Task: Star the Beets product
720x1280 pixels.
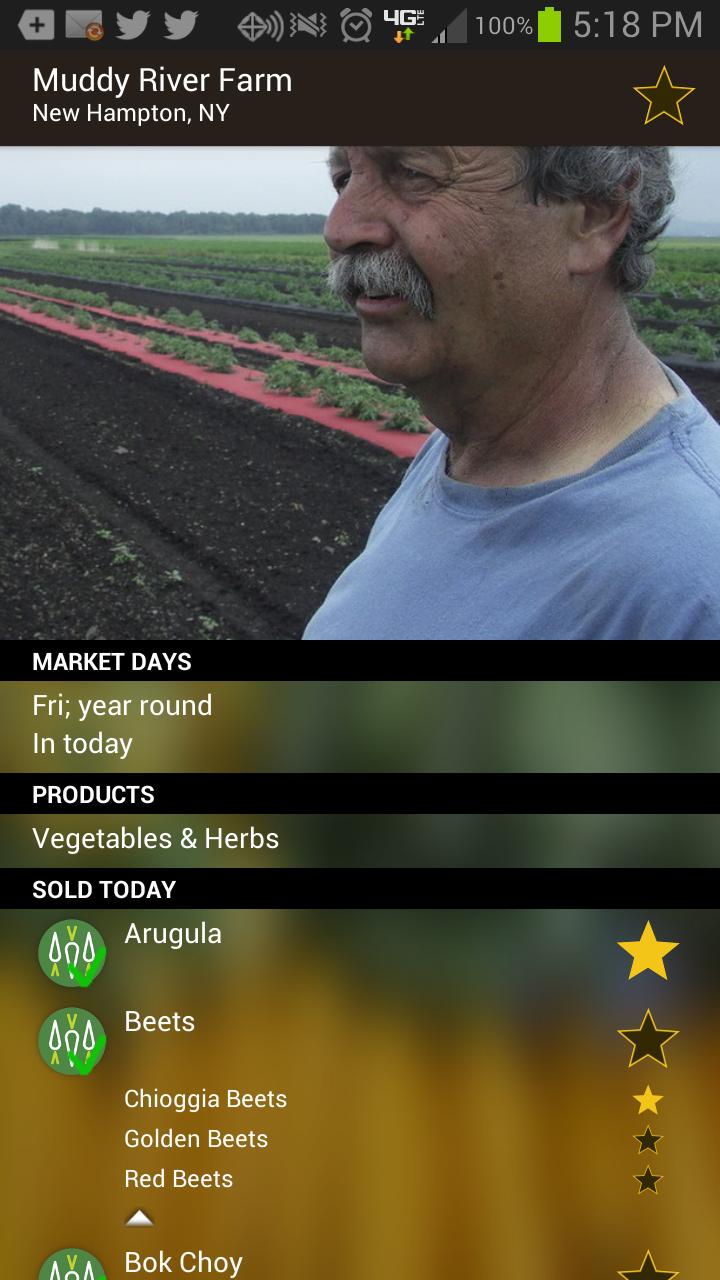Action: [647, 1039]
